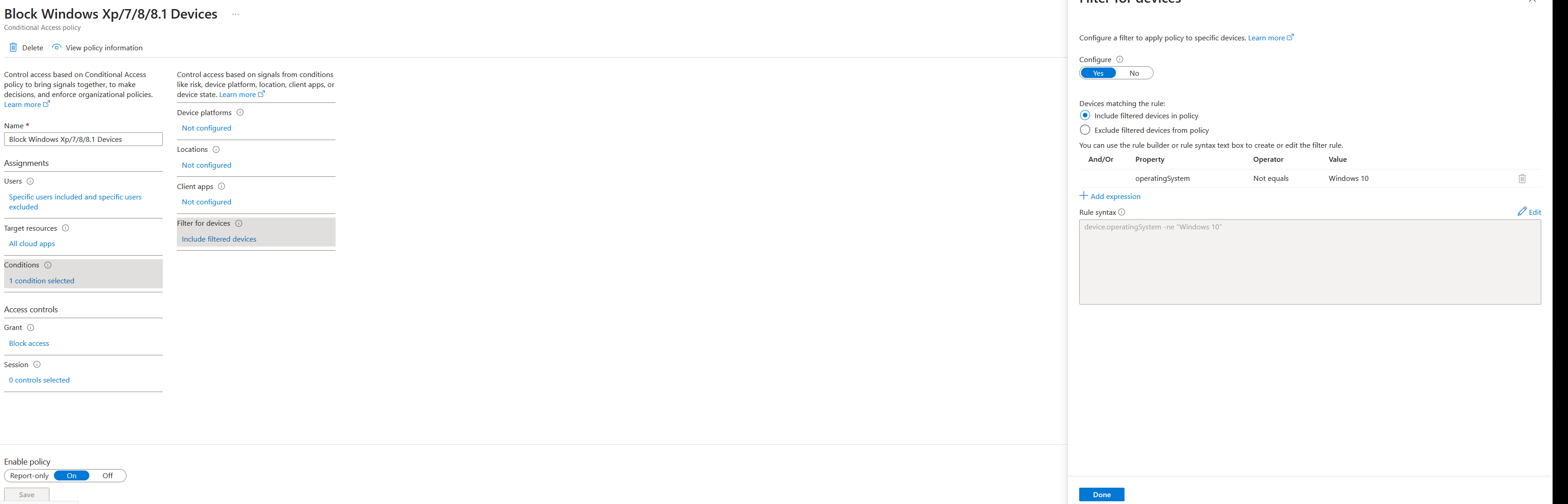The image size is (1568, 504).
Task: Open View policy information
Action: point(97,48)
